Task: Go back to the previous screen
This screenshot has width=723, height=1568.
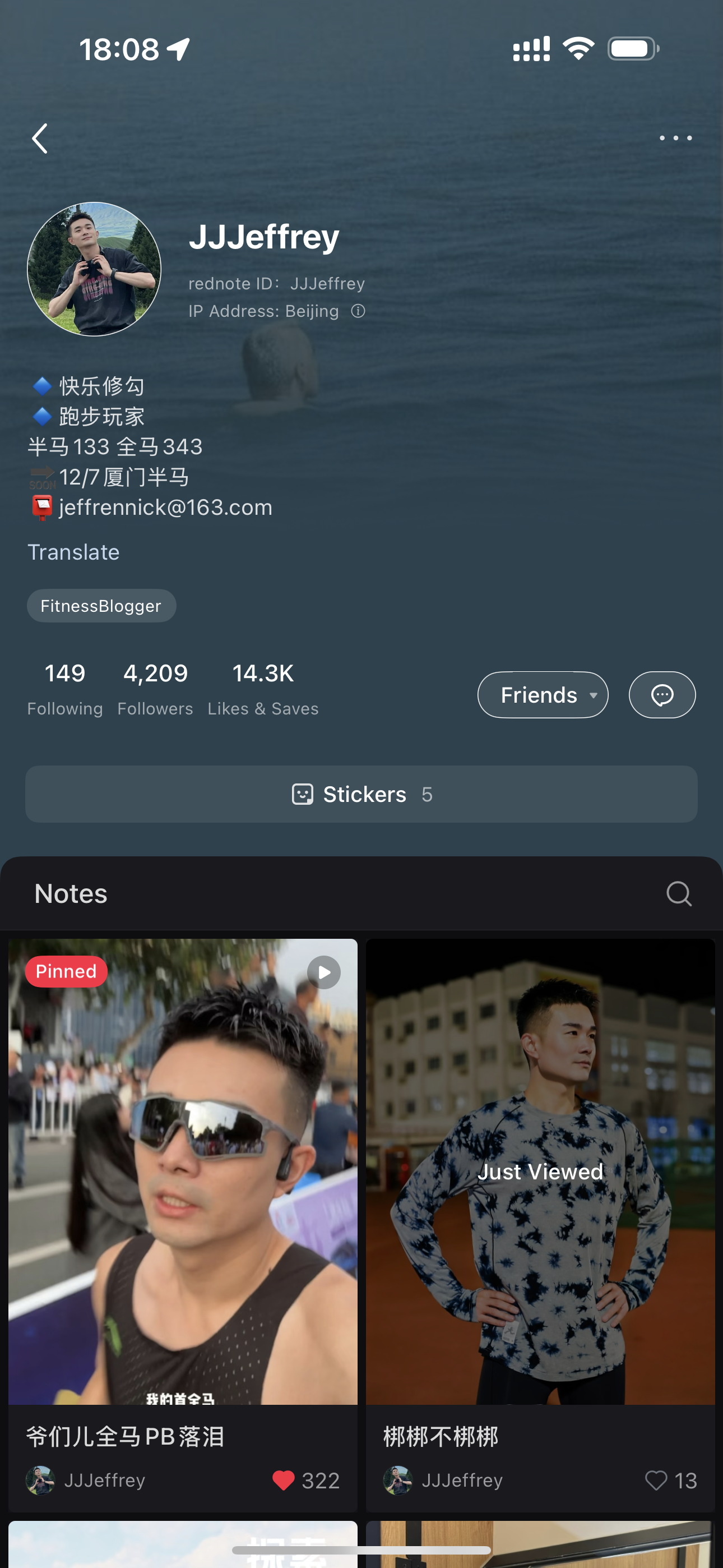Action: (x=40, y=139)
